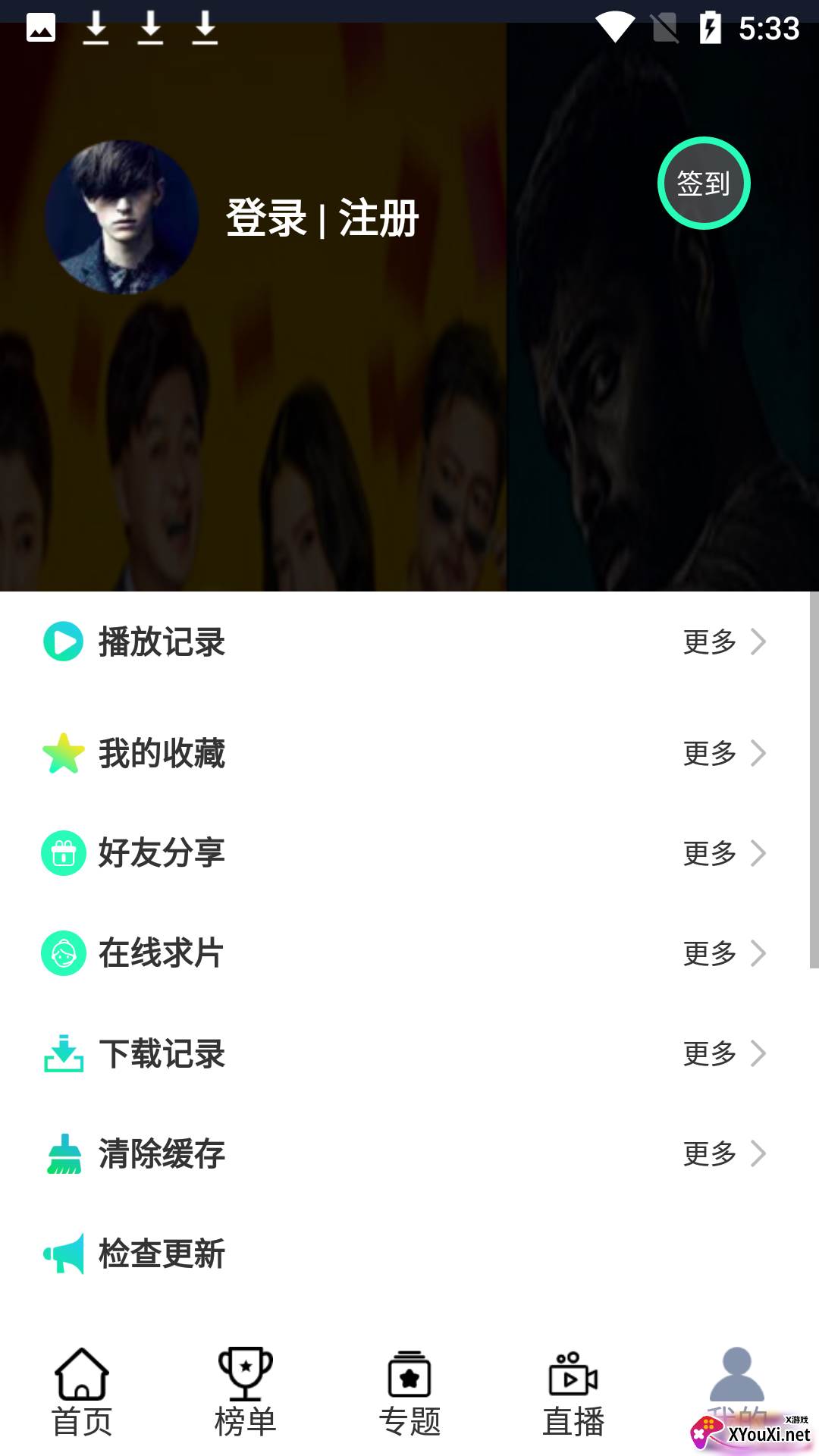Tap the 签到 check-in button
The image size is (819, 1456).
[x=704, y=183]
